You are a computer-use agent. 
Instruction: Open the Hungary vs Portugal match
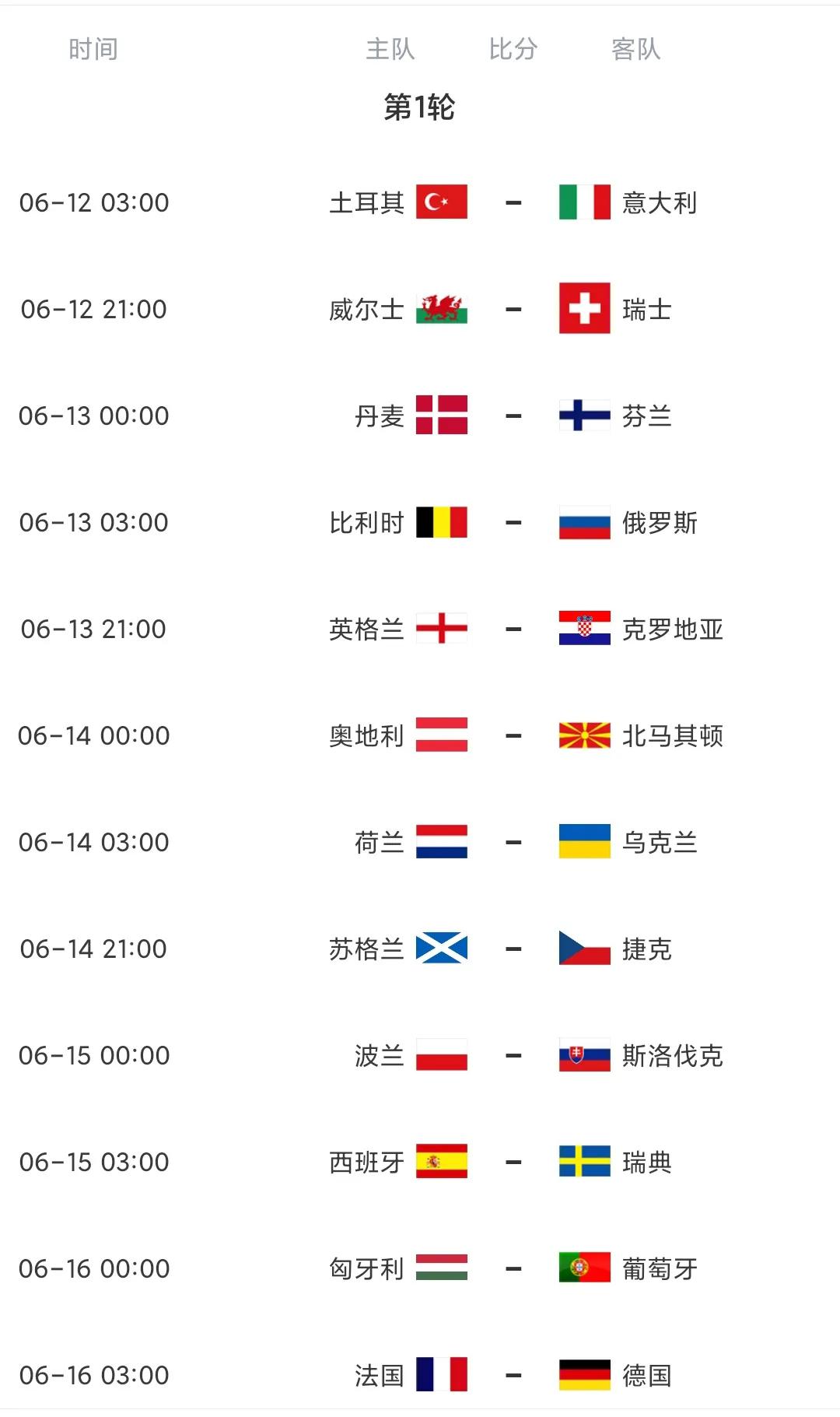(513, 1269)
